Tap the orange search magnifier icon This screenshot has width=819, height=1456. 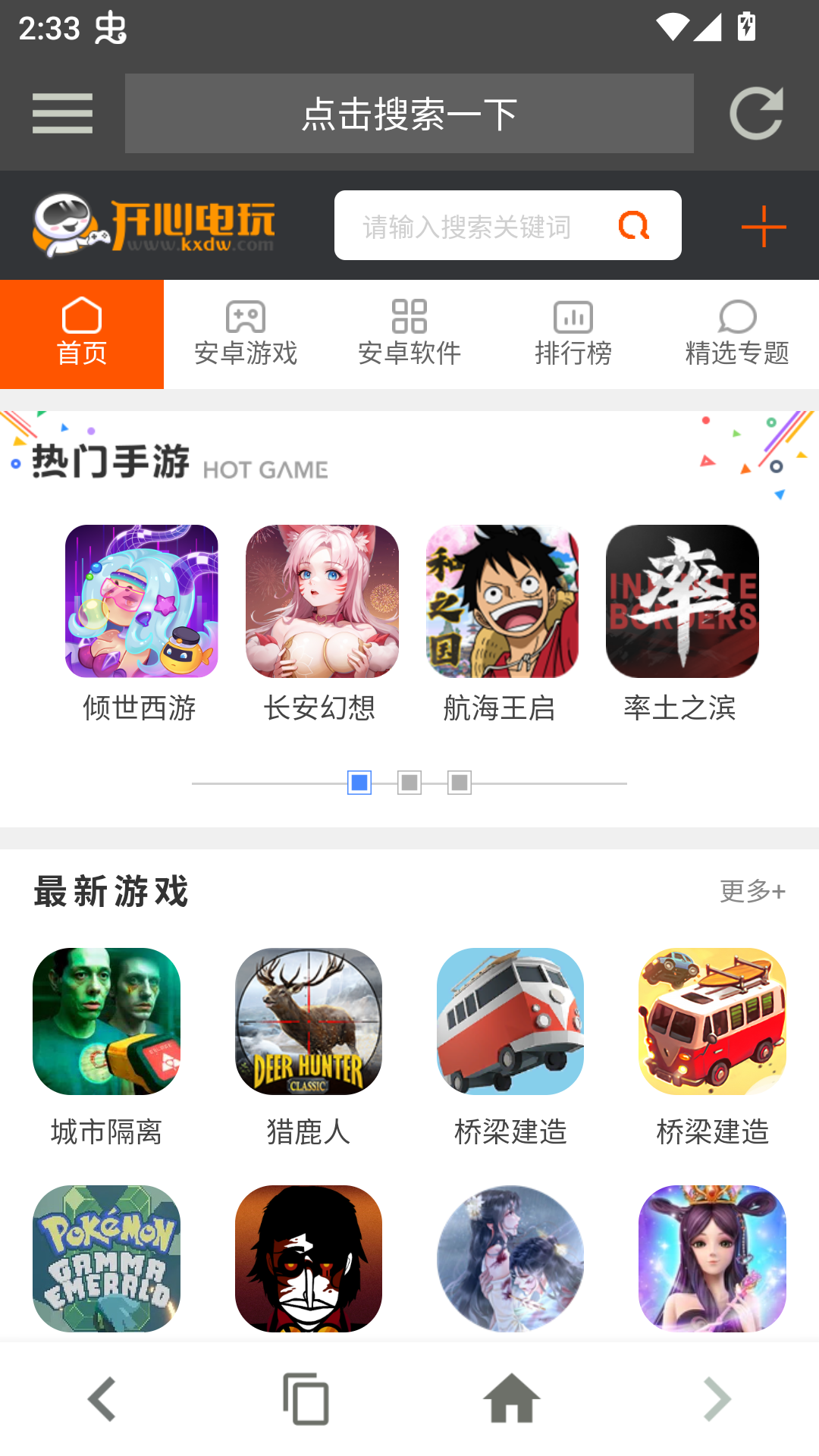pyautogui.click(x=634, y=226)
